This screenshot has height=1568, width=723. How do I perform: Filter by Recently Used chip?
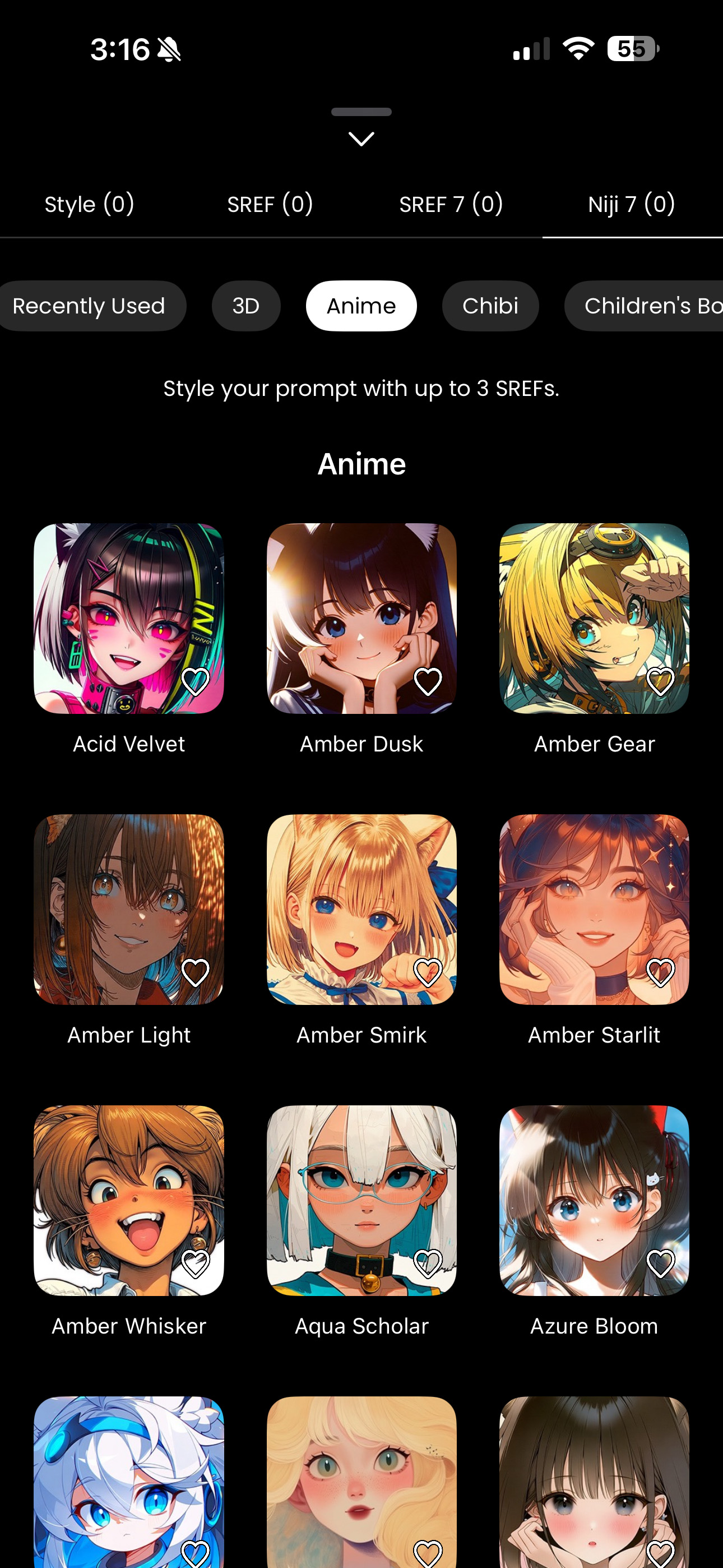tap(89, 306)
